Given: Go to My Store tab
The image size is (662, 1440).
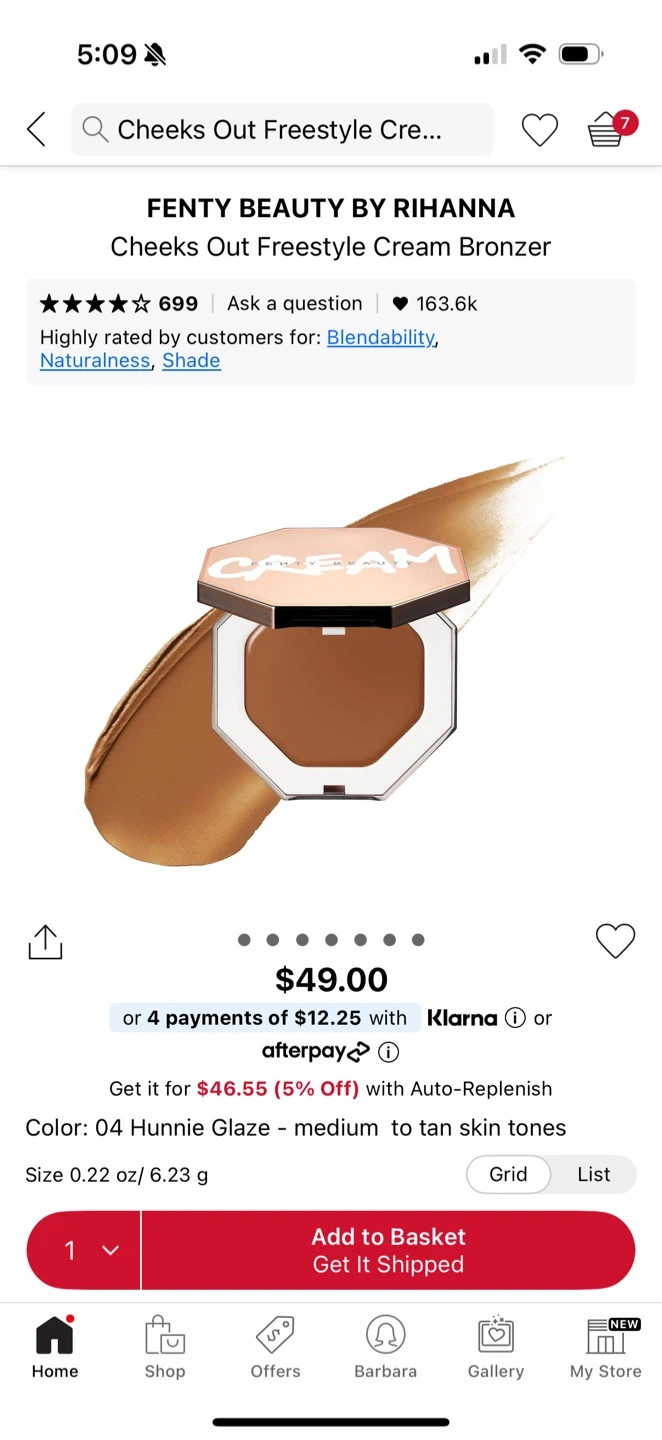Looking at the screenshot, I should [x=606, y=1347].
